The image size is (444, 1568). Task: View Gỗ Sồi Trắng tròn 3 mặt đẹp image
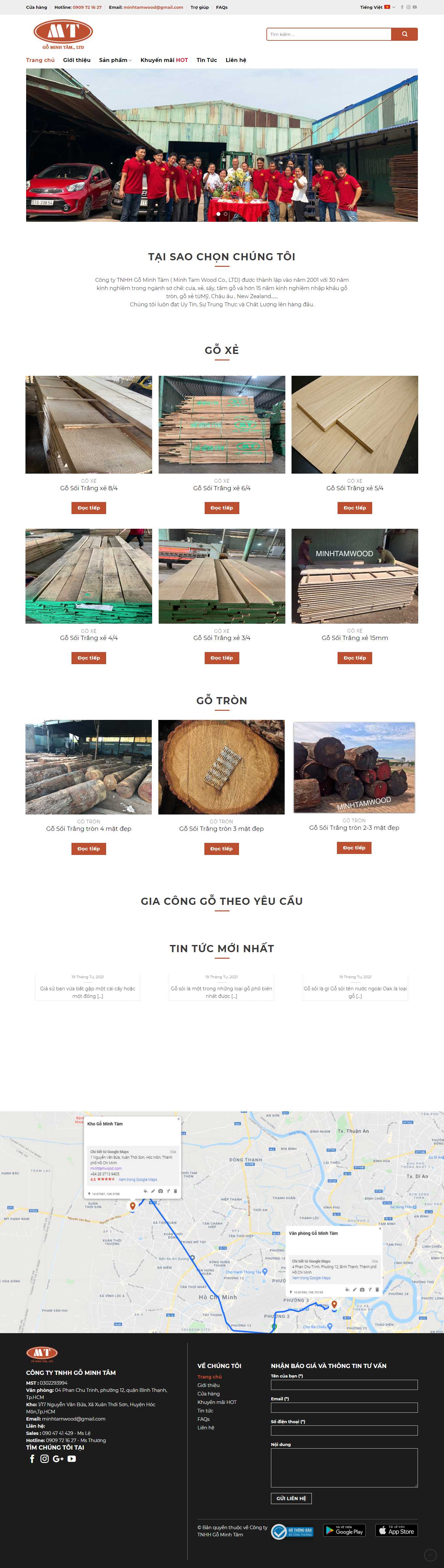point(222,767)
